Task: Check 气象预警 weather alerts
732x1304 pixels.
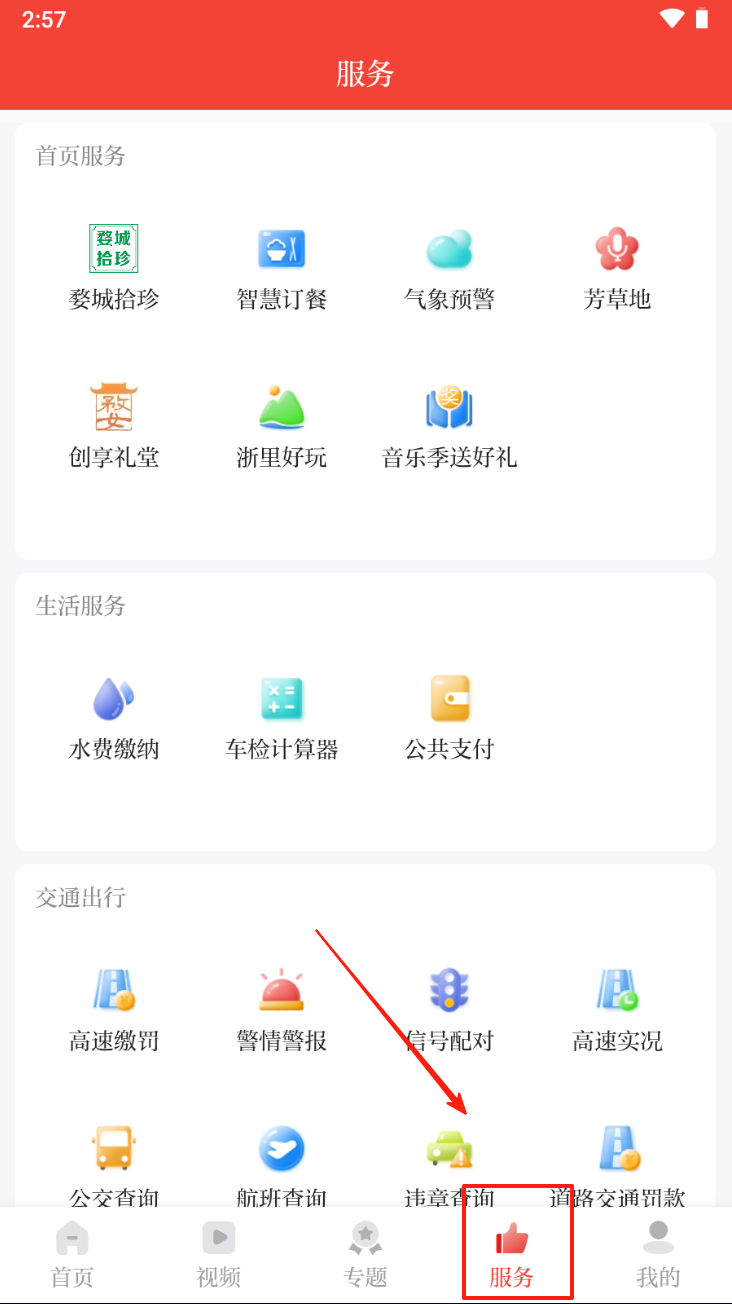Action: pyautogui.click(x=449, y=267)
